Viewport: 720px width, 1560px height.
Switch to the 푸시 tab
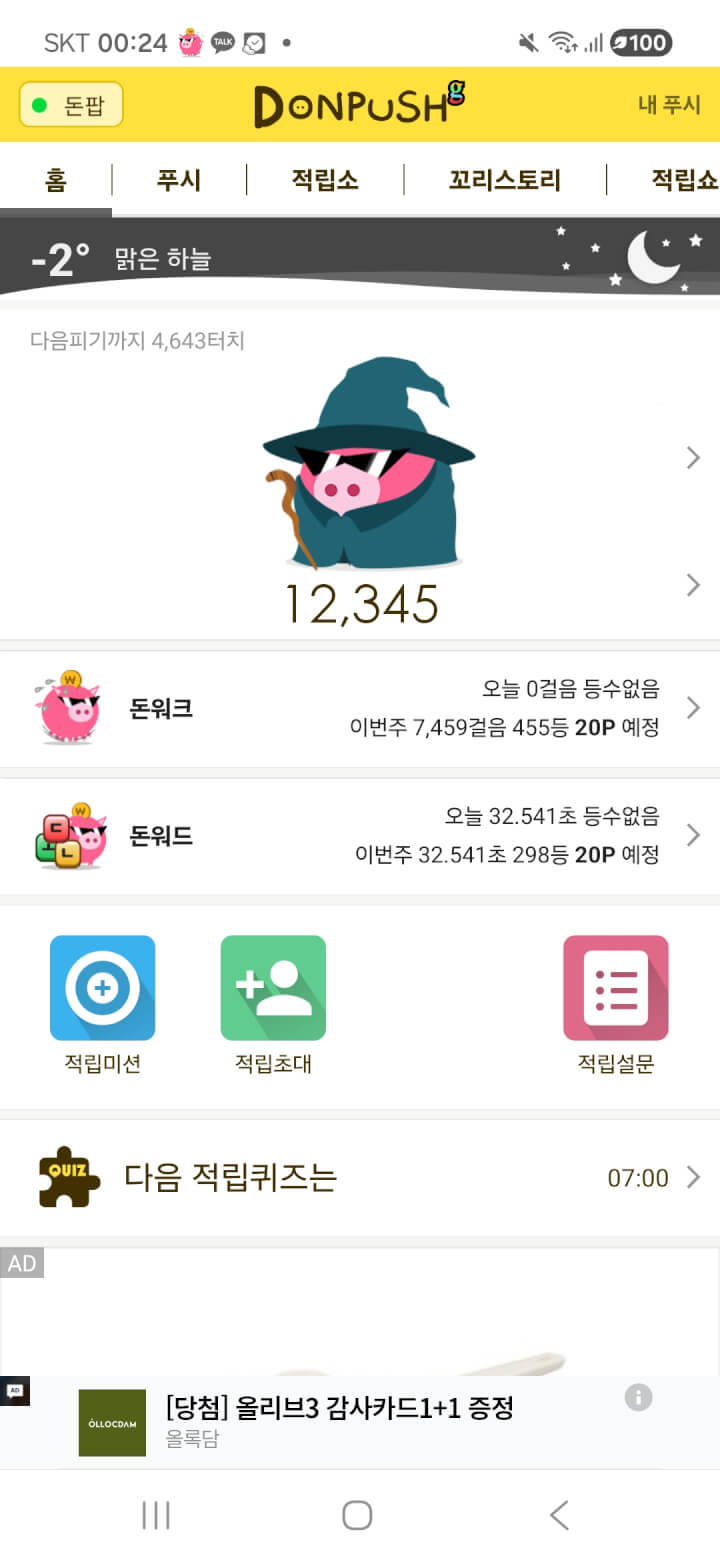179,181
